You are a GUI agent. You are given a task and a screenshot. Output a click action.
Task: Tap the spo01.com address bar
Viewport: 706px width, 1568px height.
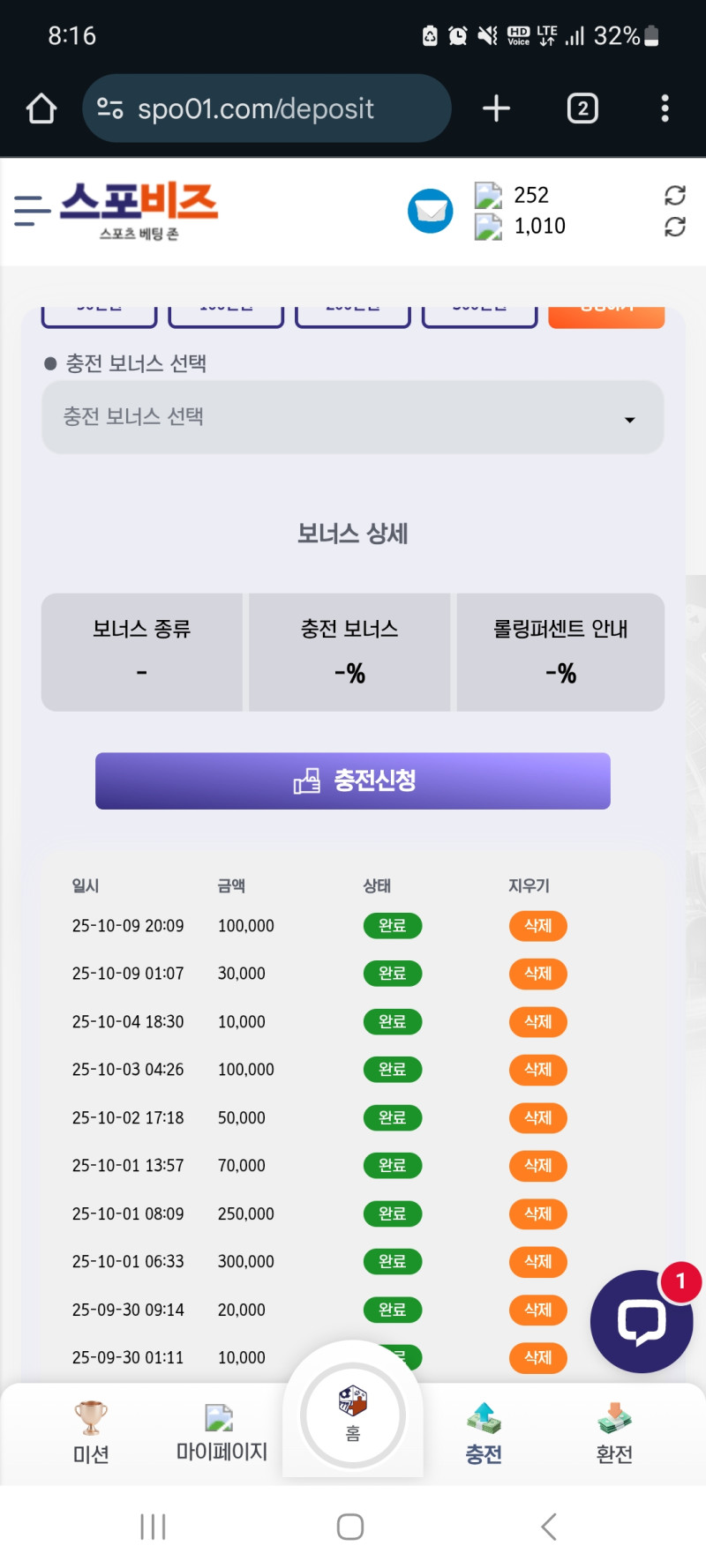[x=265, y=108]
